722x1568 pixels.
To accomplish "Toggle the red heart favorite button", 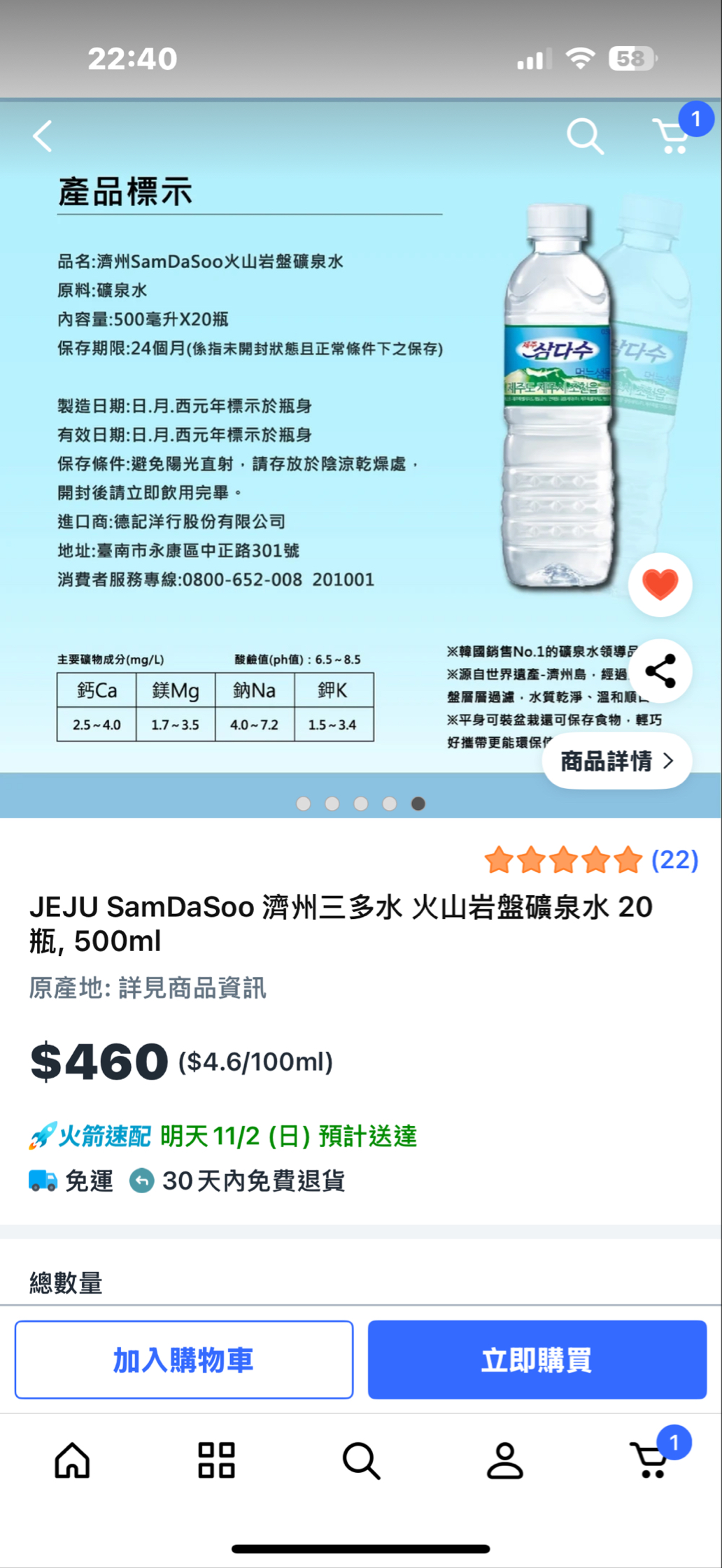I will click(x=660, y=585).
